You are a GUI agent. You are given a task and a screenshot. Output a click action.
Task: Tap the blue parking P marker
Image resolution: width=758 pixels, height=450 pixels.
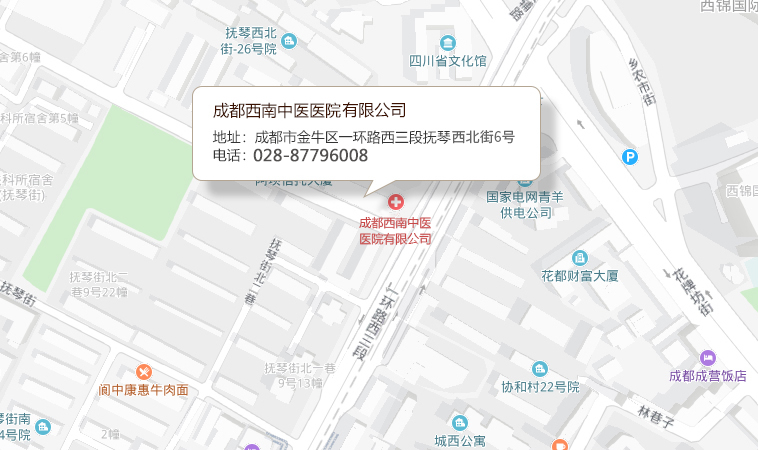click(x=629, y=156)
